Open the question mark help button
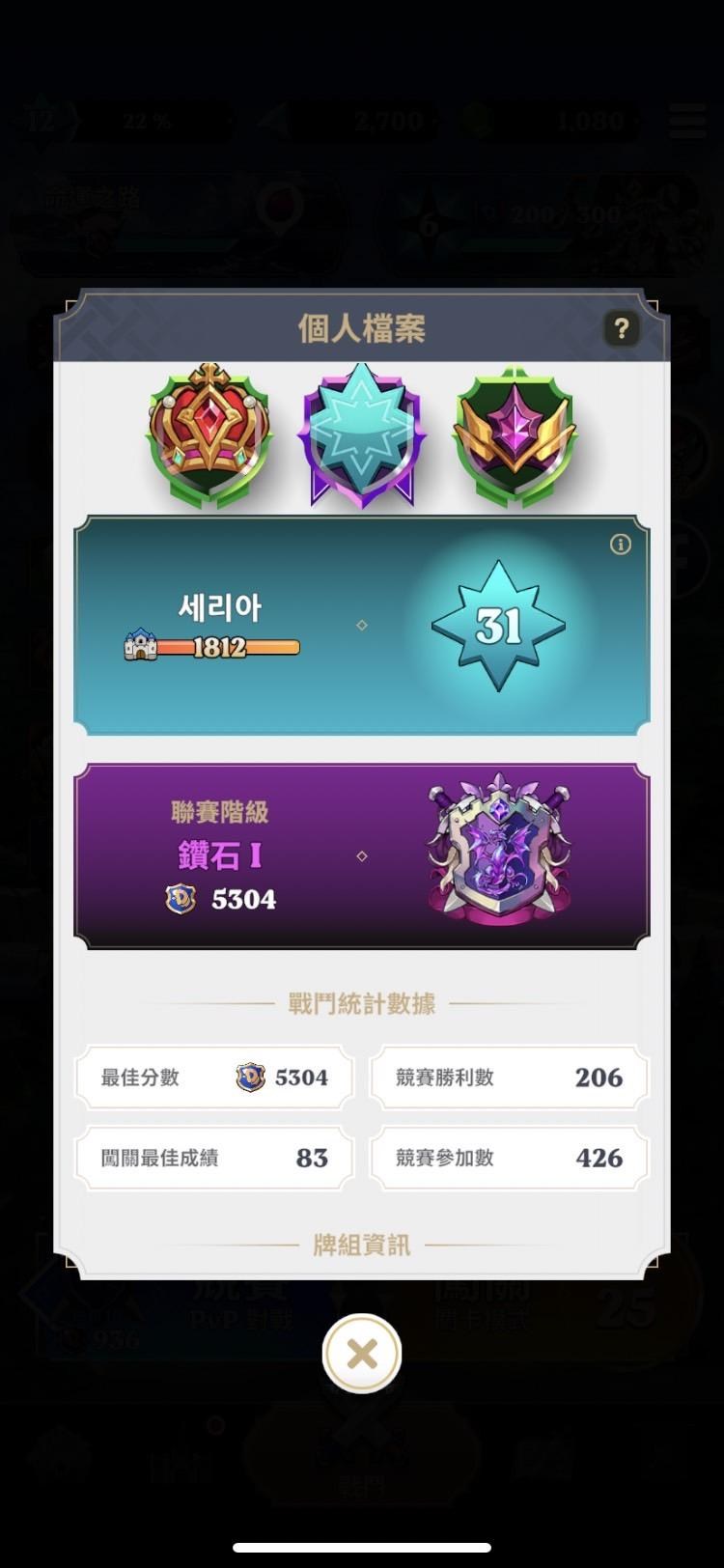The image size is (724, 1568). (x=621, y=329)
